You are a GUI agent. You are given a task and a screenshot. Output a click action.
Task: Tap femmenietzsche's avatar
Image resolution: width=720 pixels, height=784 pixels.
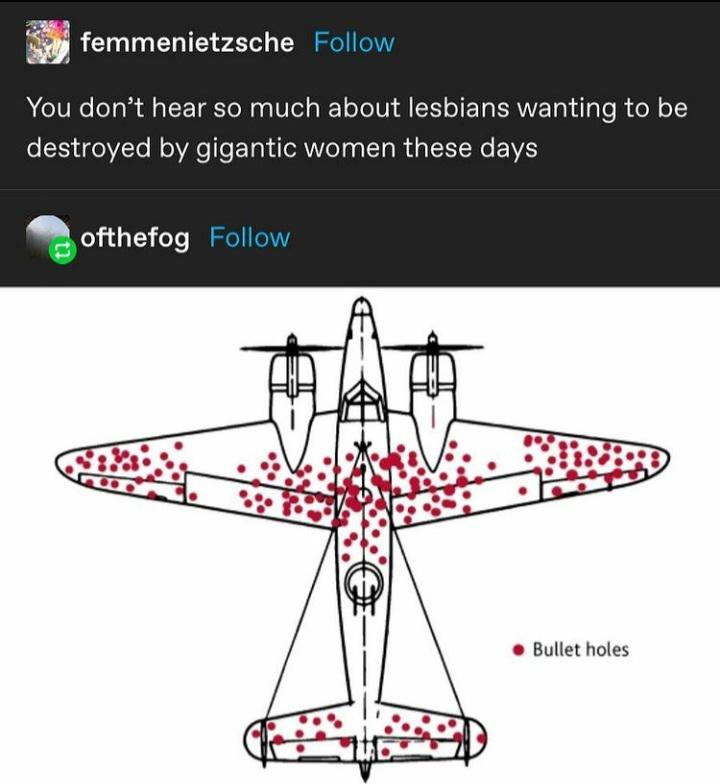[46, 42]
